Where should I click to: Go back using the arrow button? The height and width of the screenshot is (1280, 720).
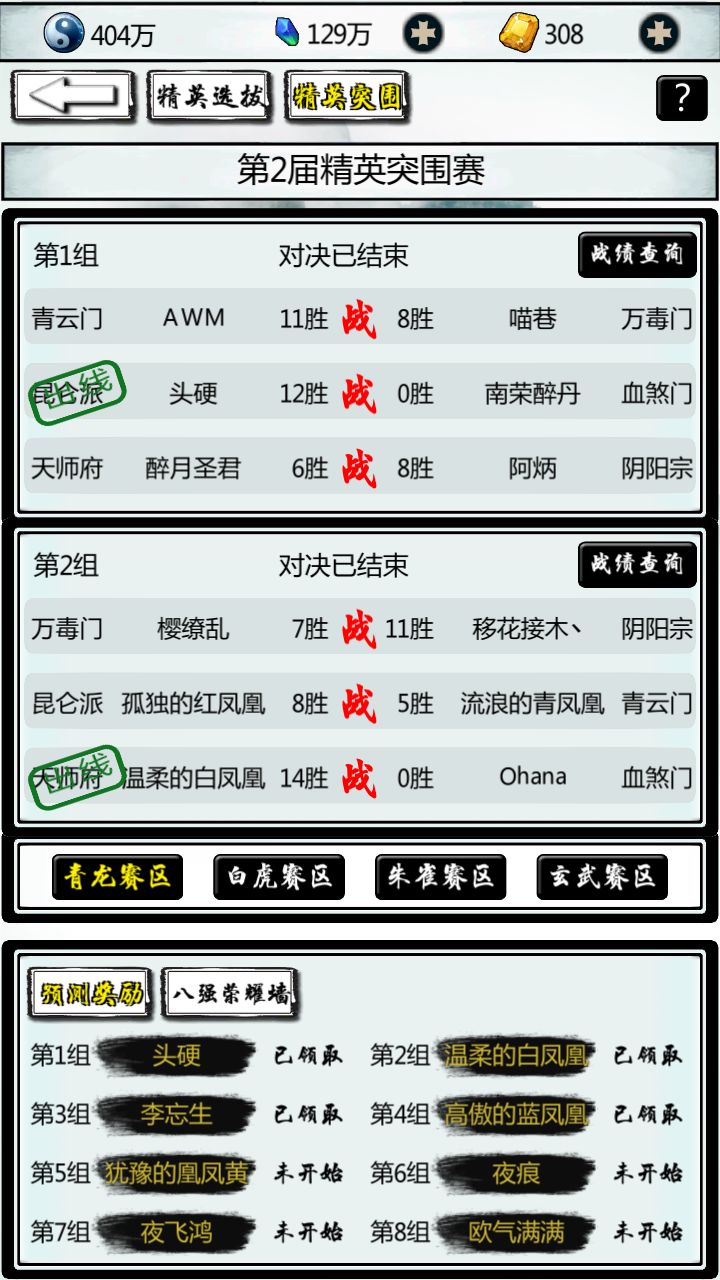coord(74,97)
